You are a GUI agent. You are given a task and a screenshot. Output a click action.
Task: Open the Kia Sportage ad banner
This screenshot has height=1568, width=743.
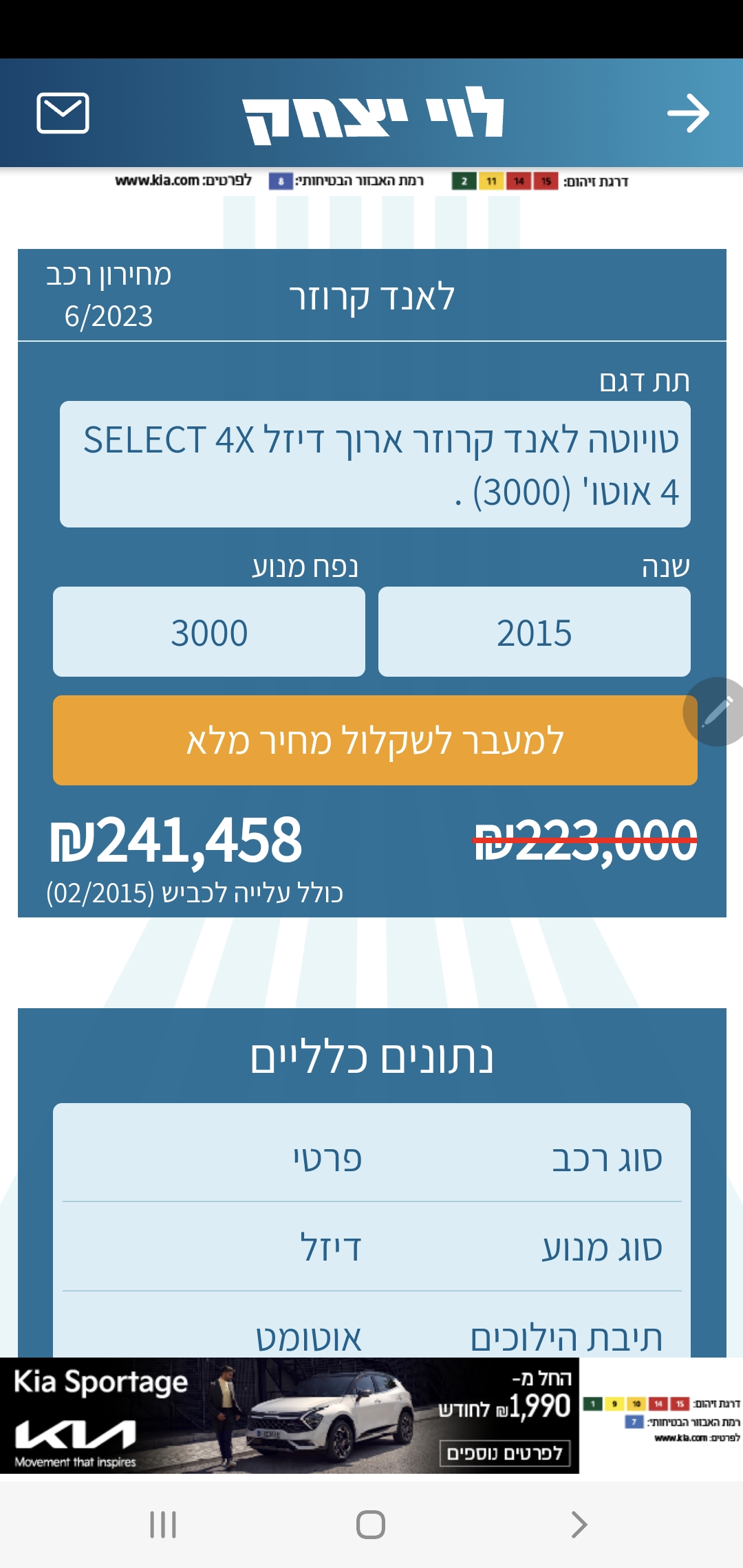289,1415
